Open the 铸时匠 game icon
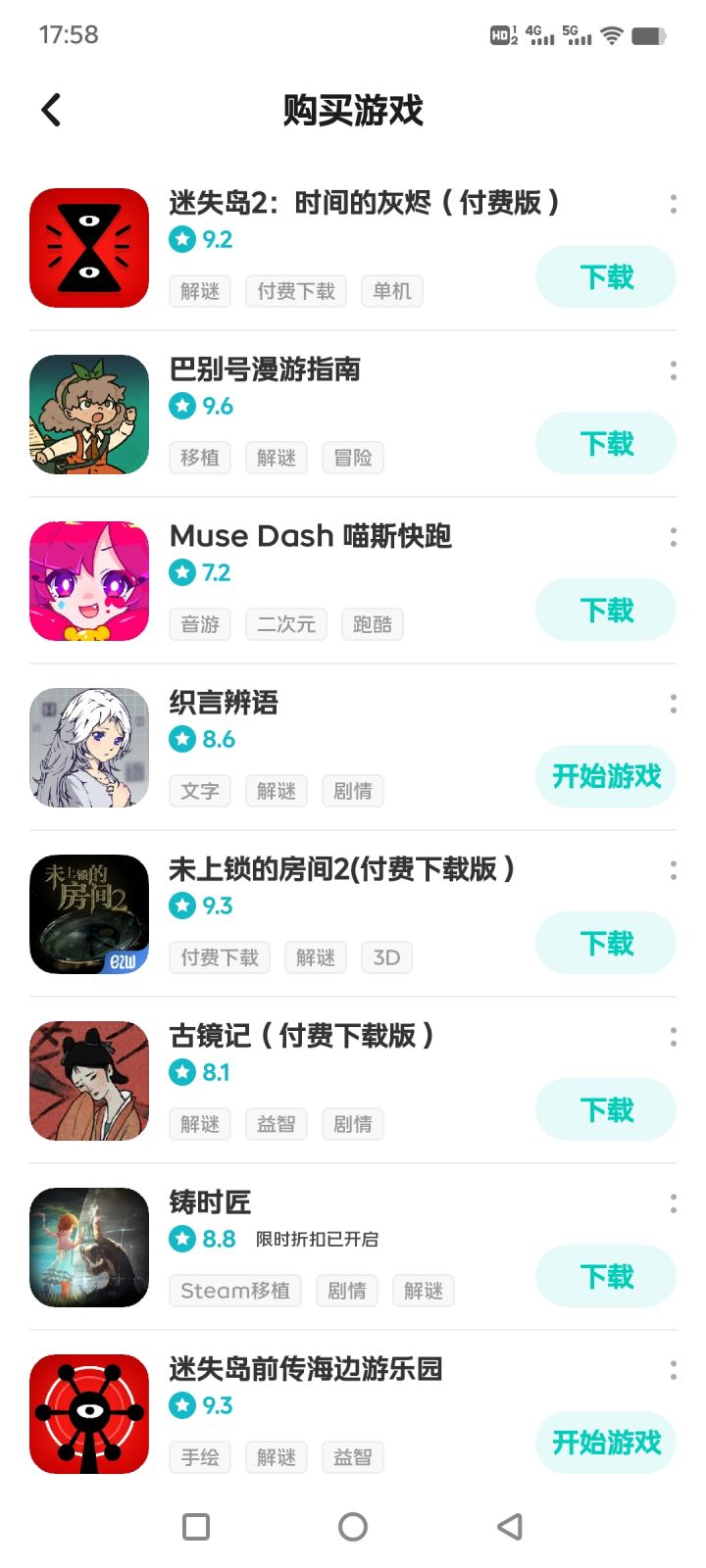Viewport: 706px width, 1568px height. coord(88,1247)
